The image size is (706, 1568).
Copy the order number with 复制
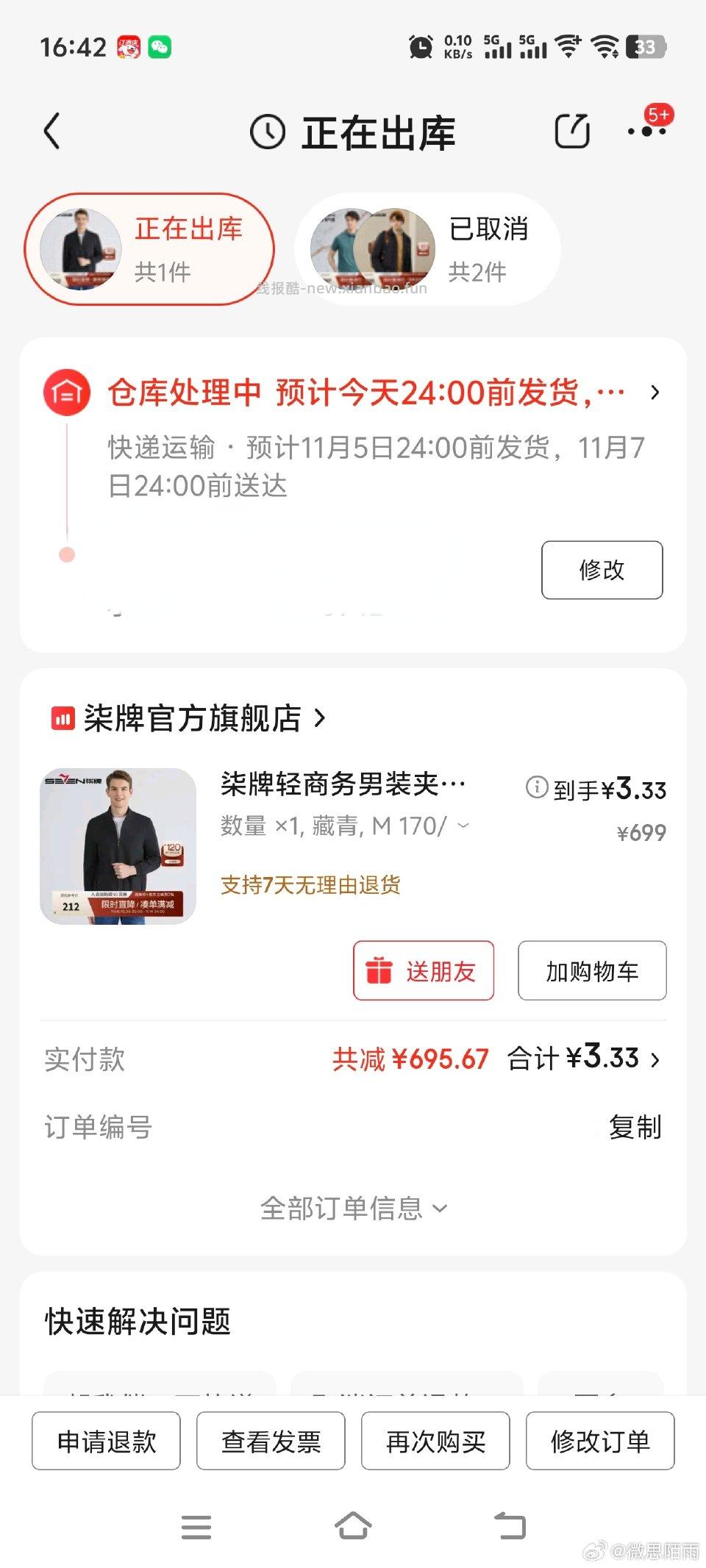coord(635,1127)
